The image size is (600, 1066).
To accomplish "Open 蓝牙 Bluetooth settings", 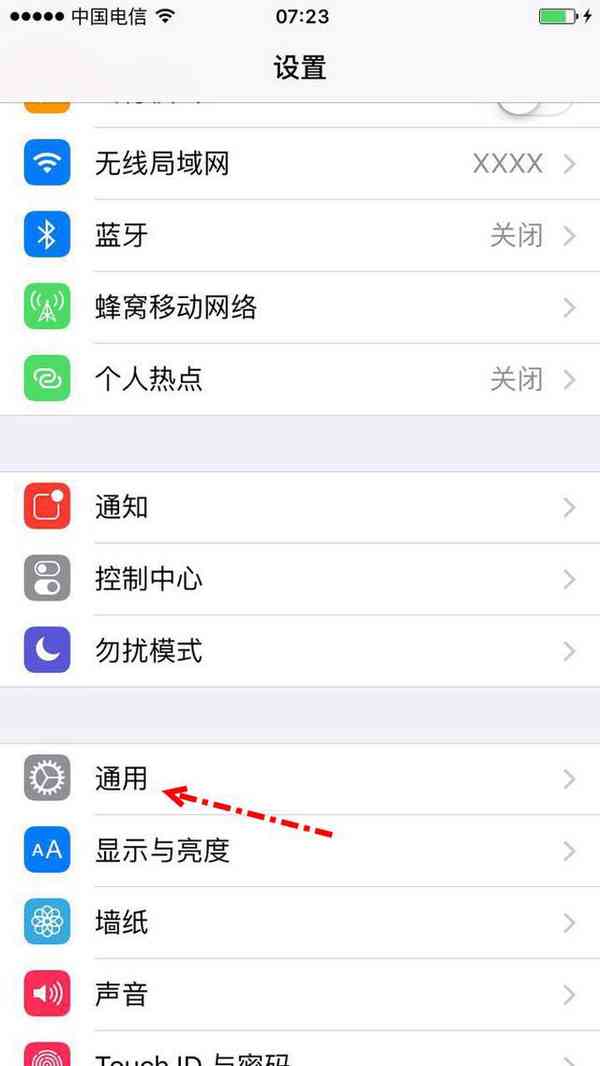I will click(300, 236).
